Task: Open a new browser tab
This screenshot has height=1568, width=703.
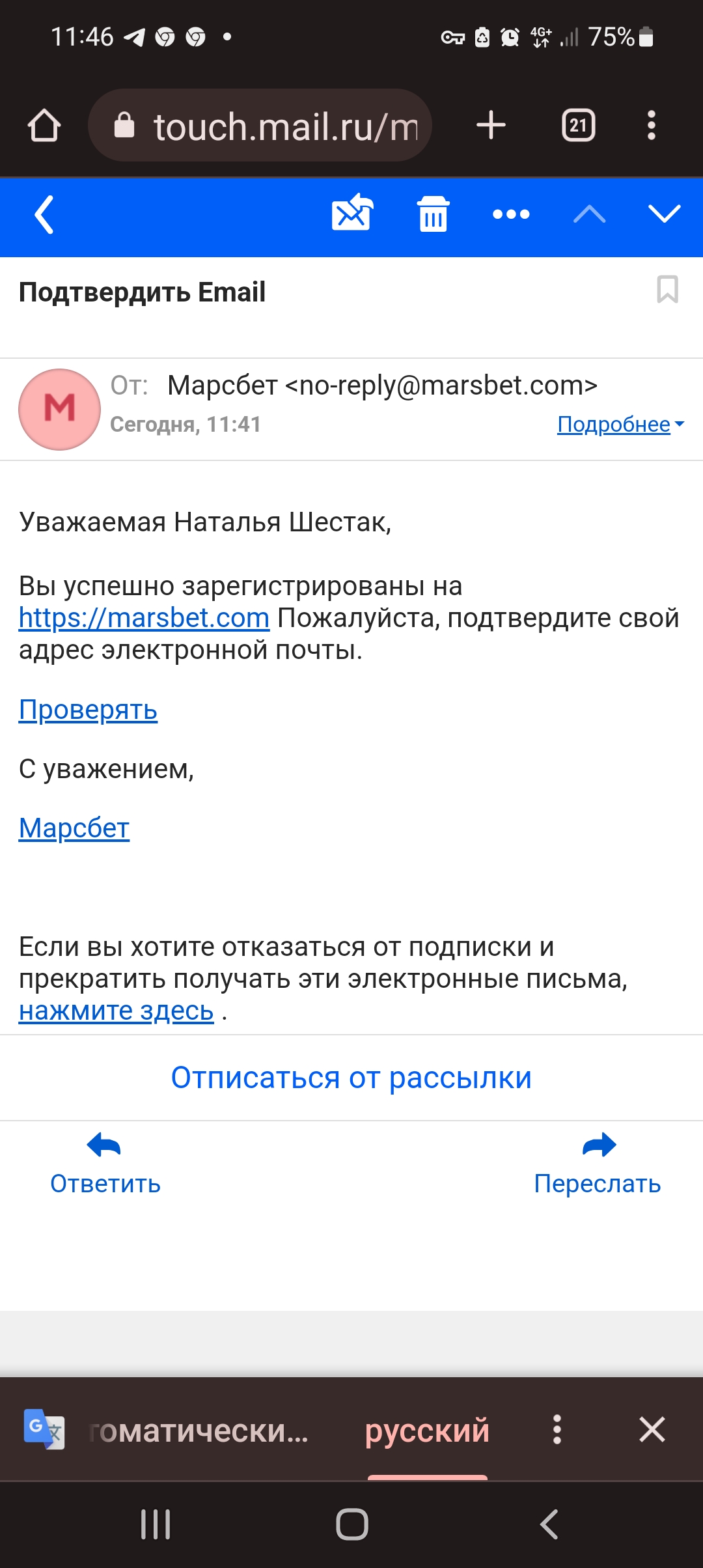Action: pyautogui.click(x=491, y=125)
